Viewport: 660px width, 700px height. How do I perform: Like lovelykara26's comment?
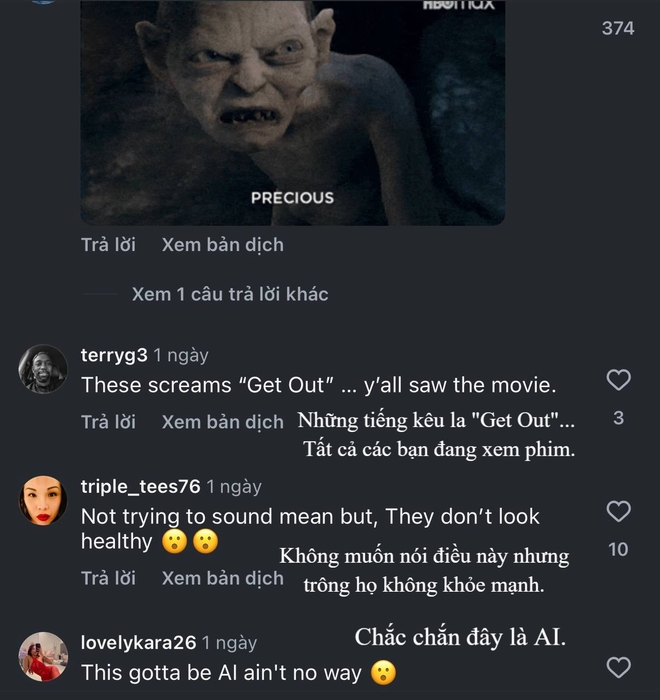[x=619, y=667]
